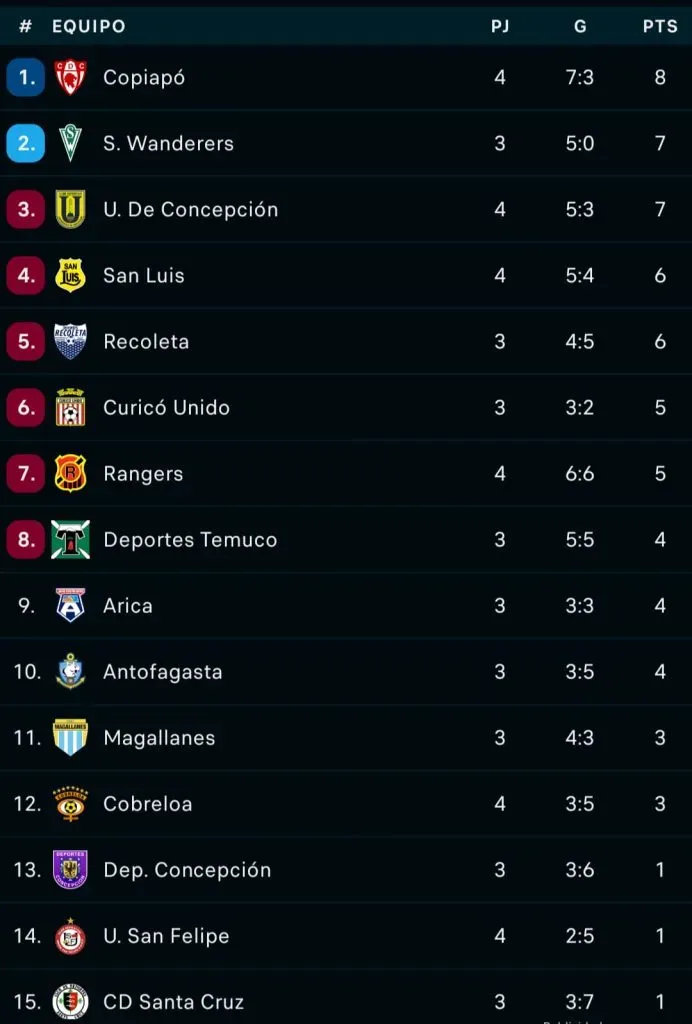This screenshot has height=1024, width=692.
Task: Select S. Wanderers in the standings
Action: point(168,143)
